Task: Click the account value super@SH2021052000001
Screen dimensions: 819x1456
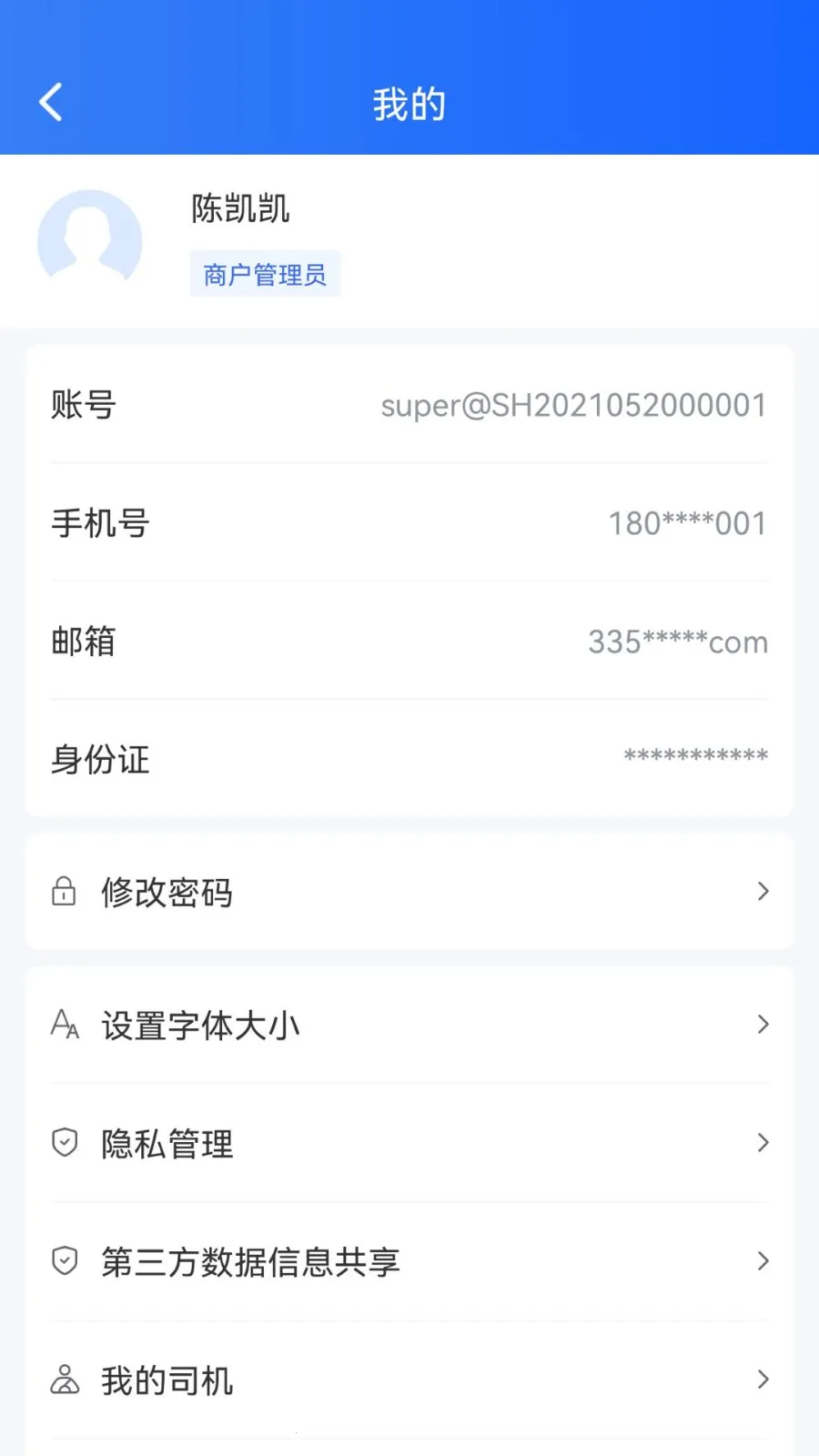Action: (572, 405)
